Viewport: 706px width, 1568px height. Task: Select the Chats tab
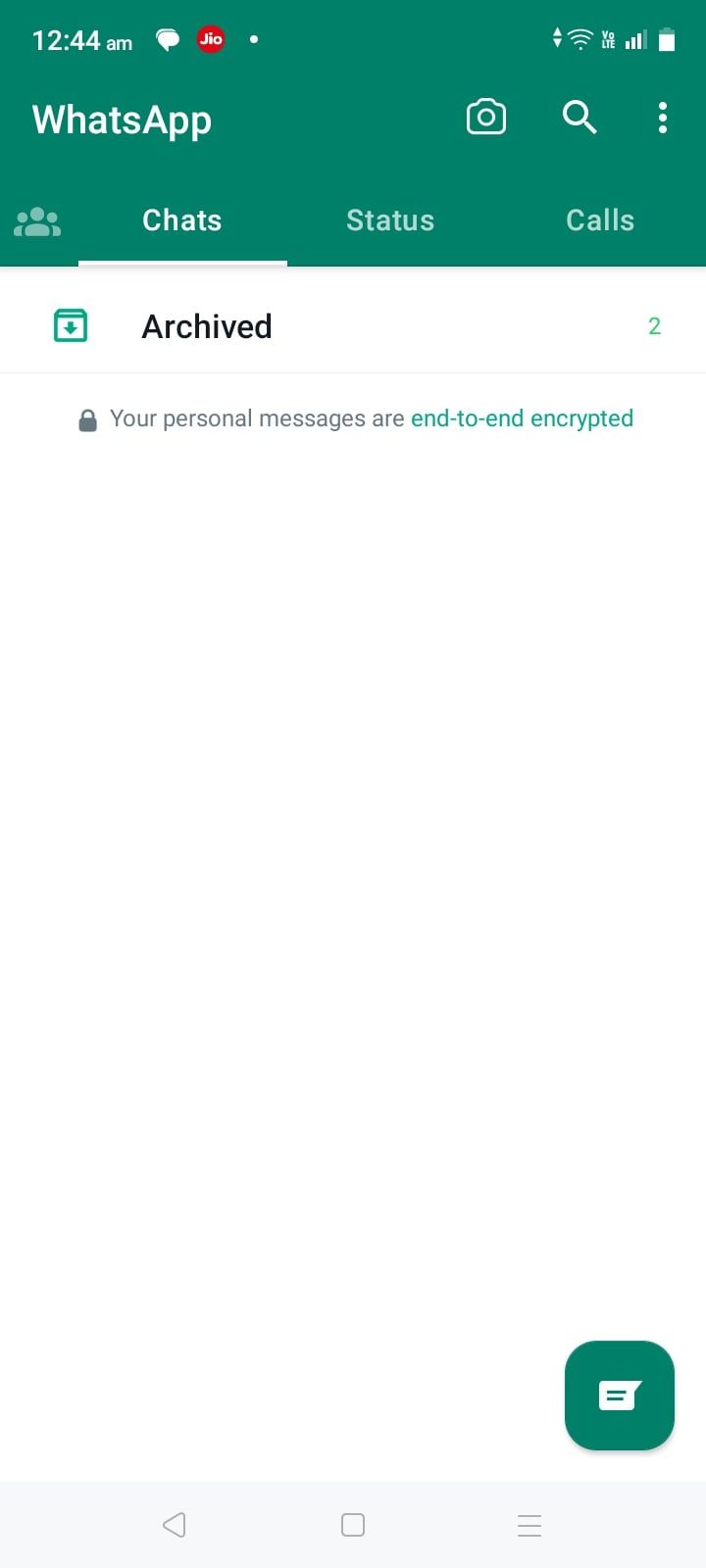[182, 220]
